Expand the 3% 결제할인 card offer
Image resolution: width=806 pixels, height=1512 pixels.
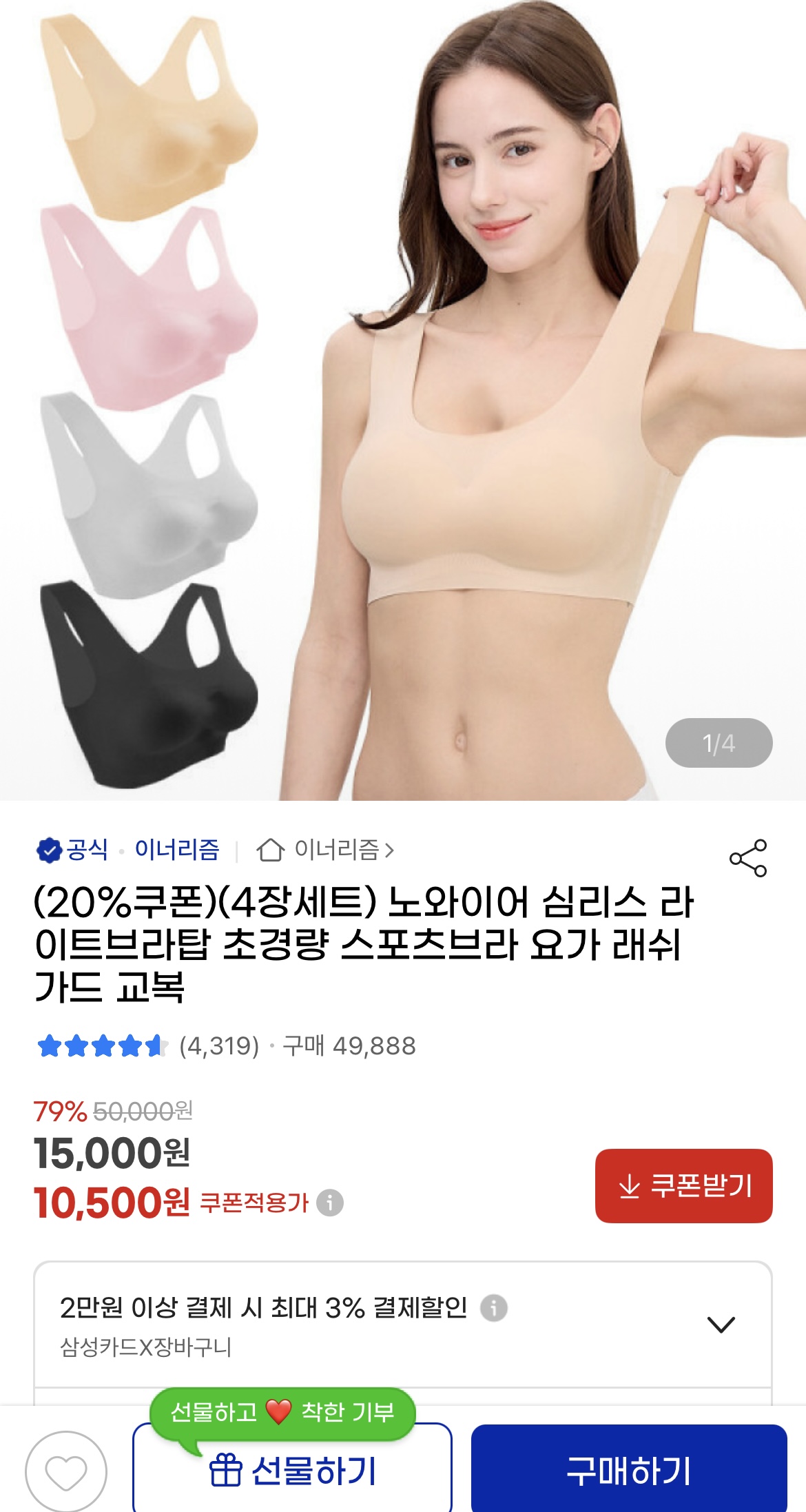721,1324
